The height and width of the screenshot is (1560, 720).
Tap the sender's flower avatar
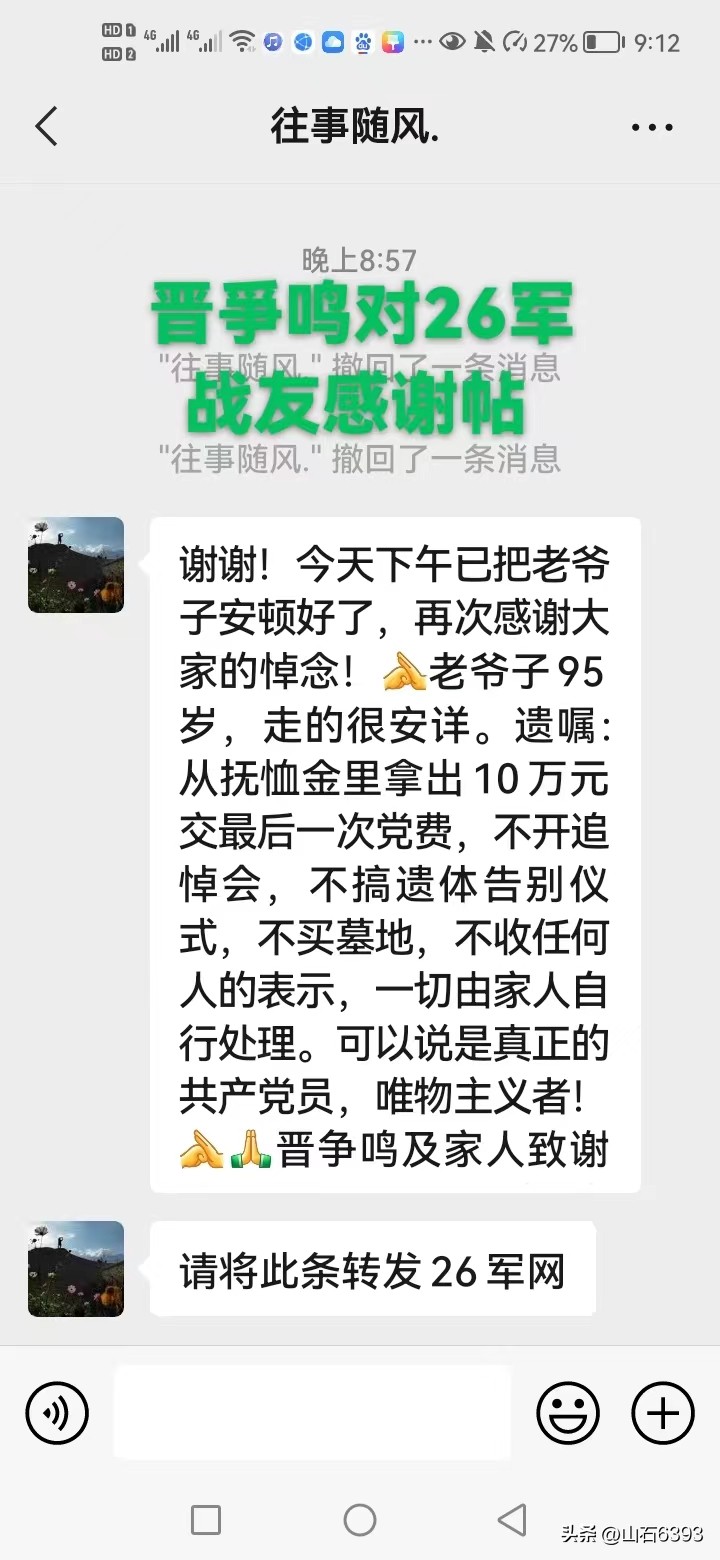(x=75, y=566)
